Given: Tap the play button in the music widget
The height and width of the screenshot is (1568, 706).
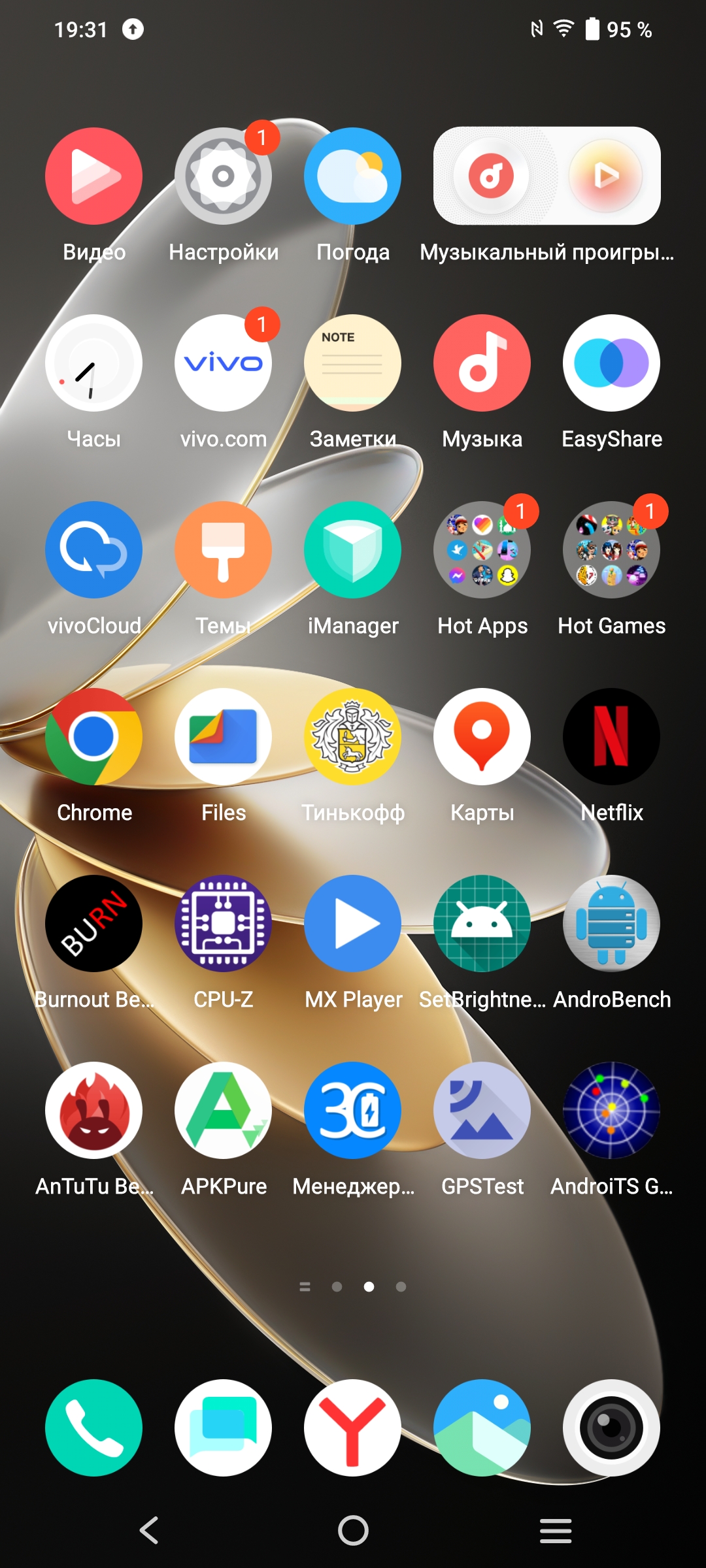Looking at the screenshot, I should (x=605, y=176).
